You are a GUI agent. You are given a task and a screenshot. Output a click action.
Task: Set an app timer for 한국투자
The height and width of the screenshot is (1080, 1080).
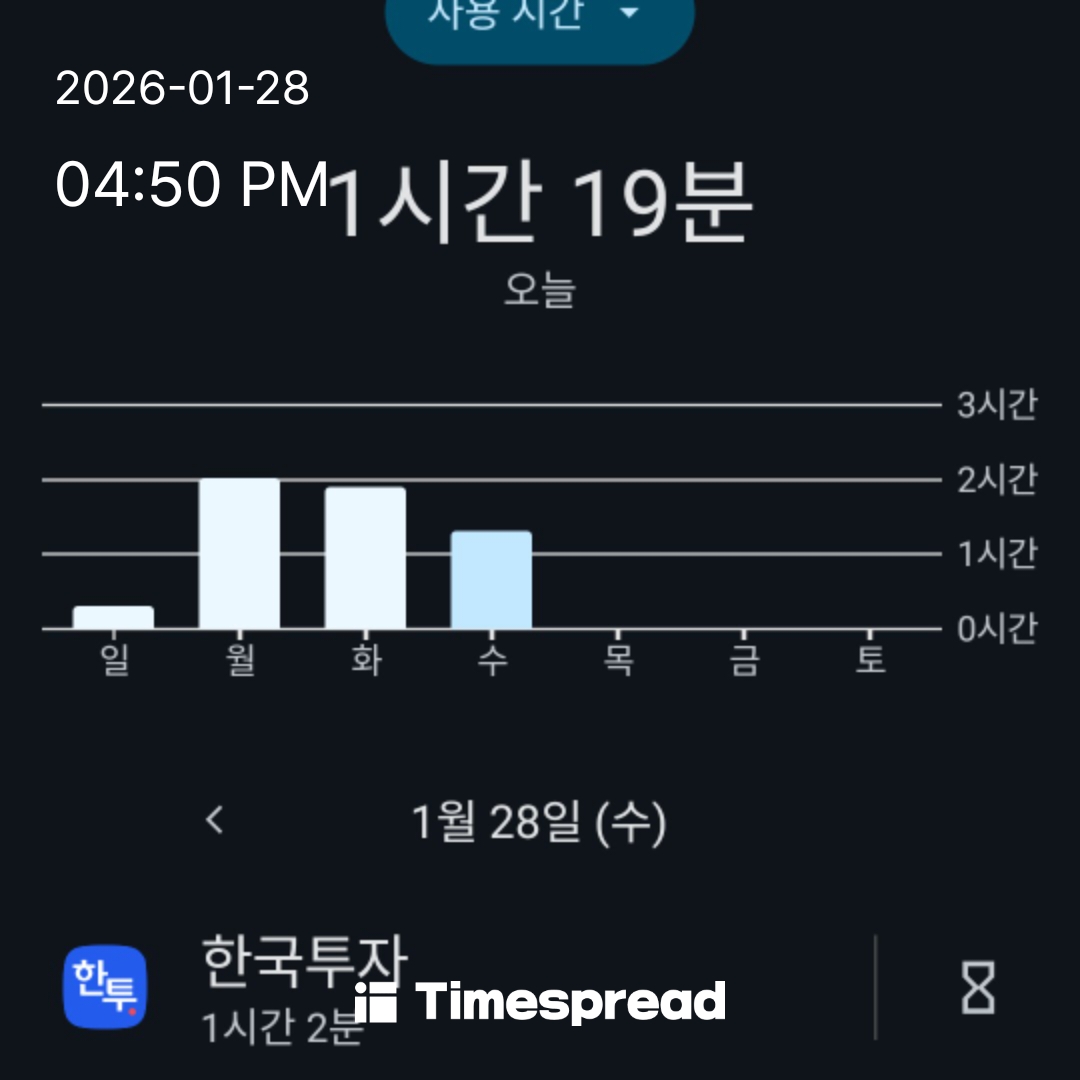(977, 987)
